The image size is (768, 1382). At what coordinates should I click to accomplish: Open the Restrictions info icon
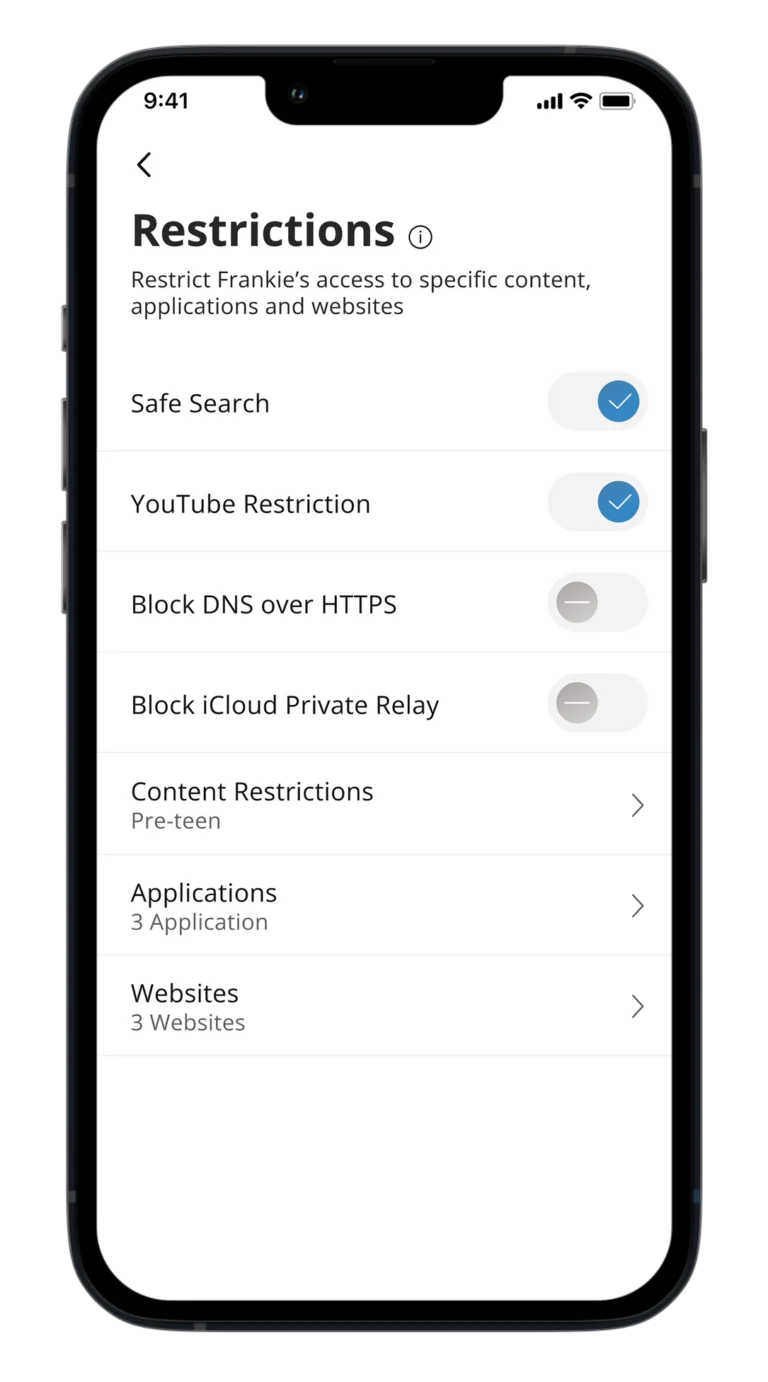pos(420,237)
